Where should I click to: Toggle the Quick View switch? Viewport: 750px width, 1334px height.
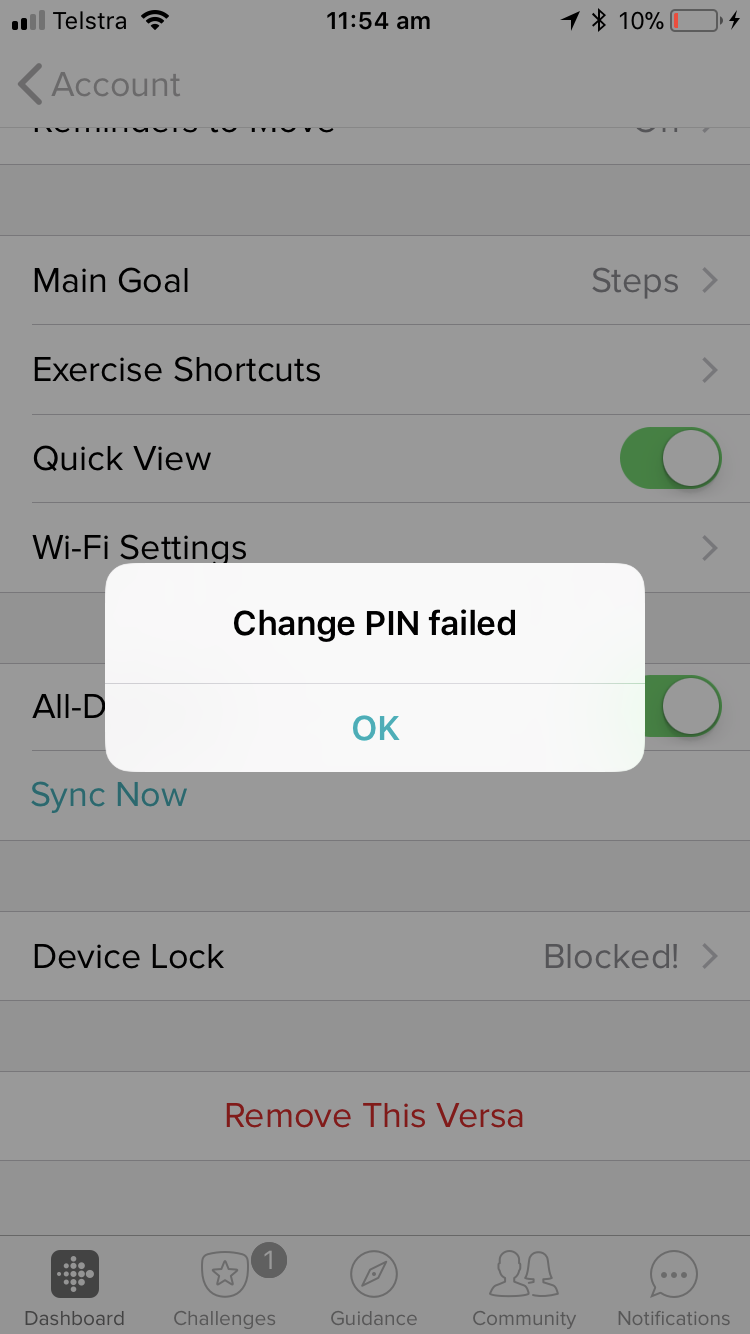pyautogui.click(x=670, y=459)
